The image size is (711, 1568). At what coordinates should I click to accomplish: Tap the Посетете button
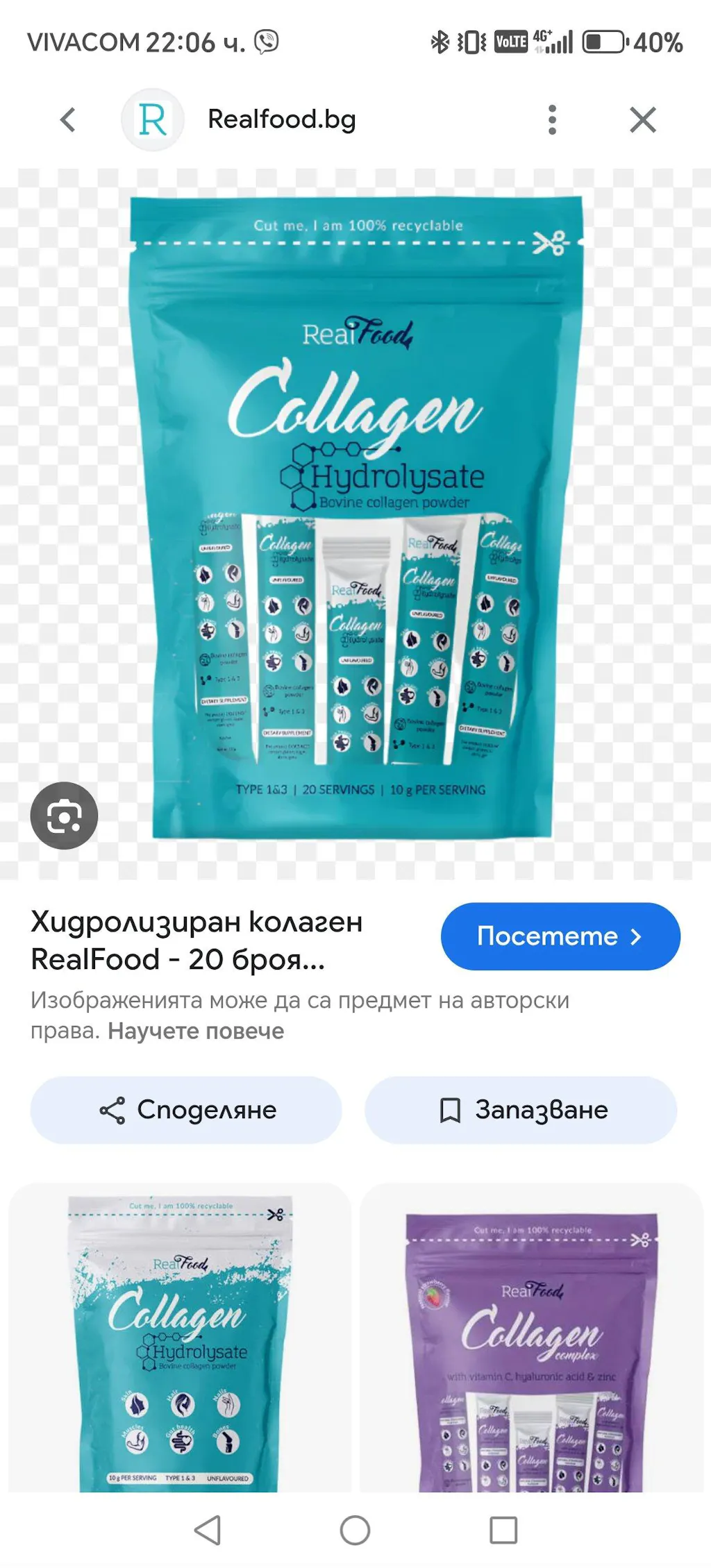tap(560, 936)
